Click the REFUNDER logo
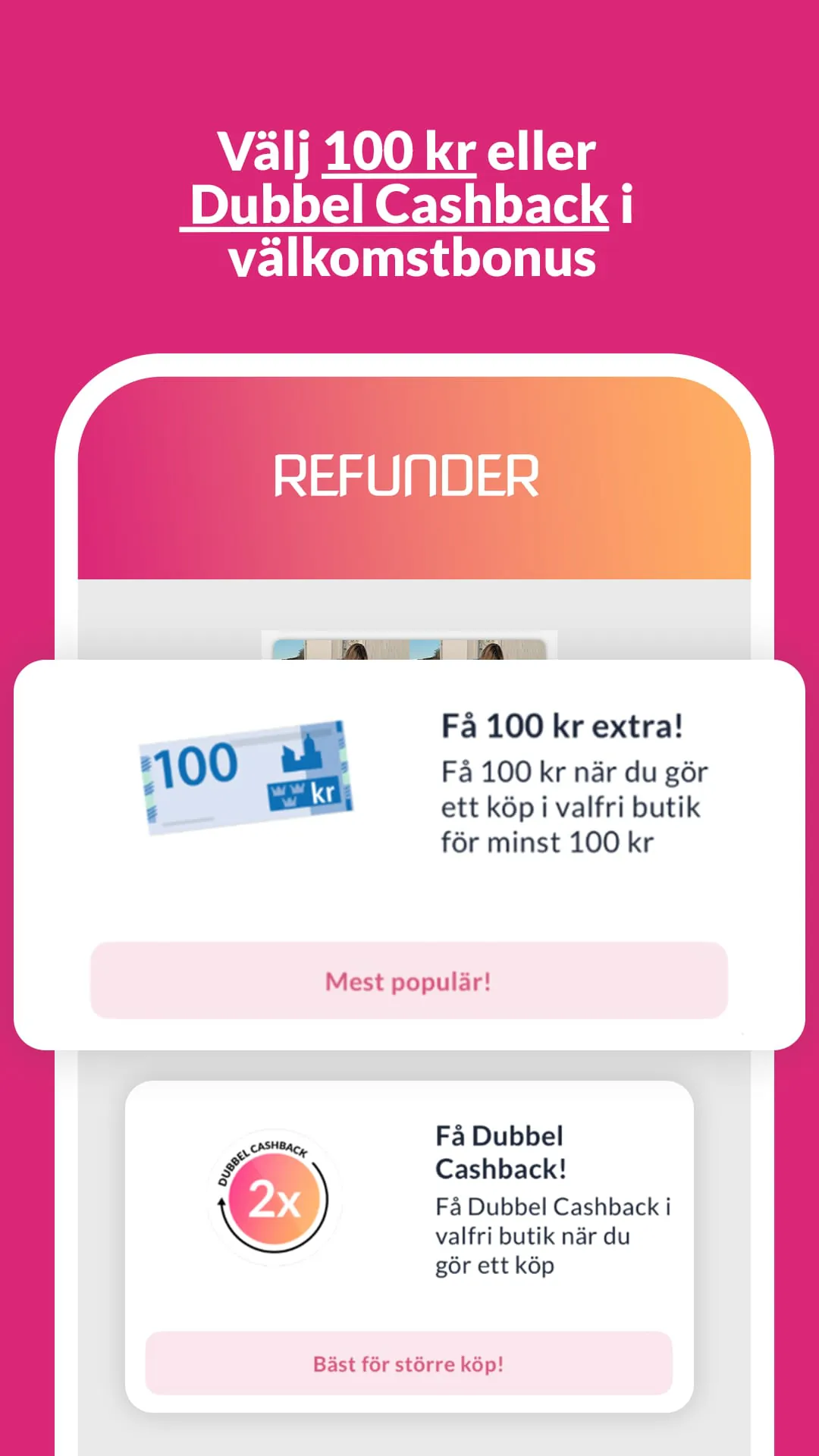 [409, 474]
